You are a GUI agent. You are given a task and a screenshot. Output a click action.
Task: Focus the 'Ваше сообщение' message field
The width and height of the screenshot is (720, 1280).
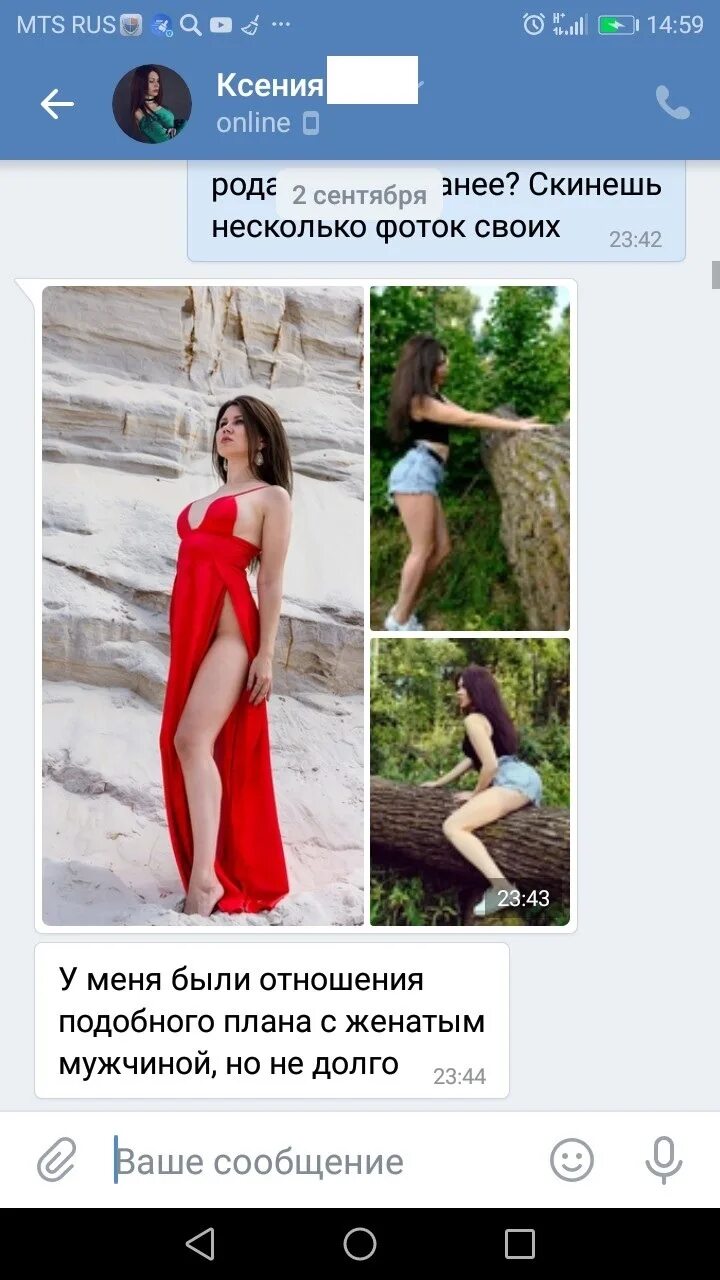(x=320, y=1162)
